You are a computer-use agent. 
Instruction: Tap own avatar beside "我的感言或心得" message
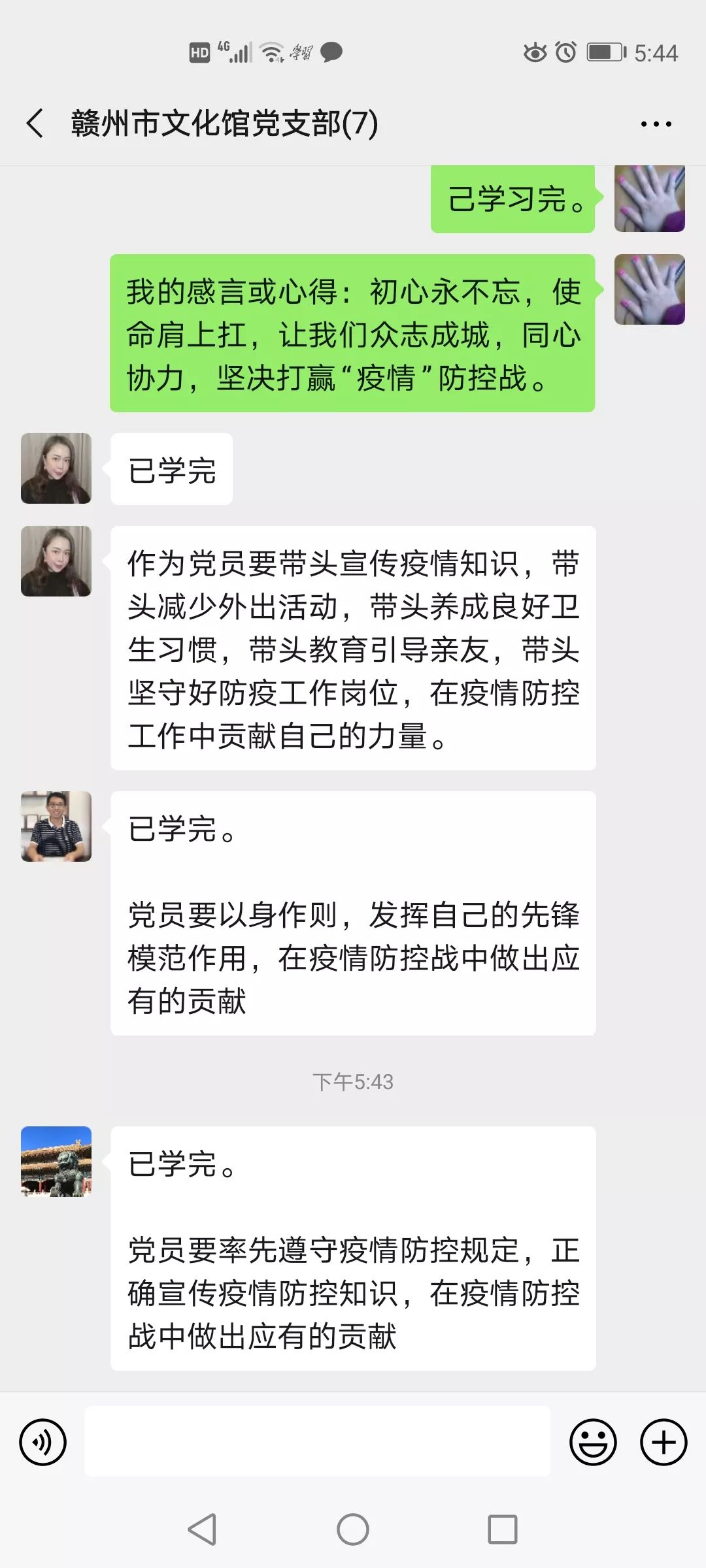pos(649,289)
